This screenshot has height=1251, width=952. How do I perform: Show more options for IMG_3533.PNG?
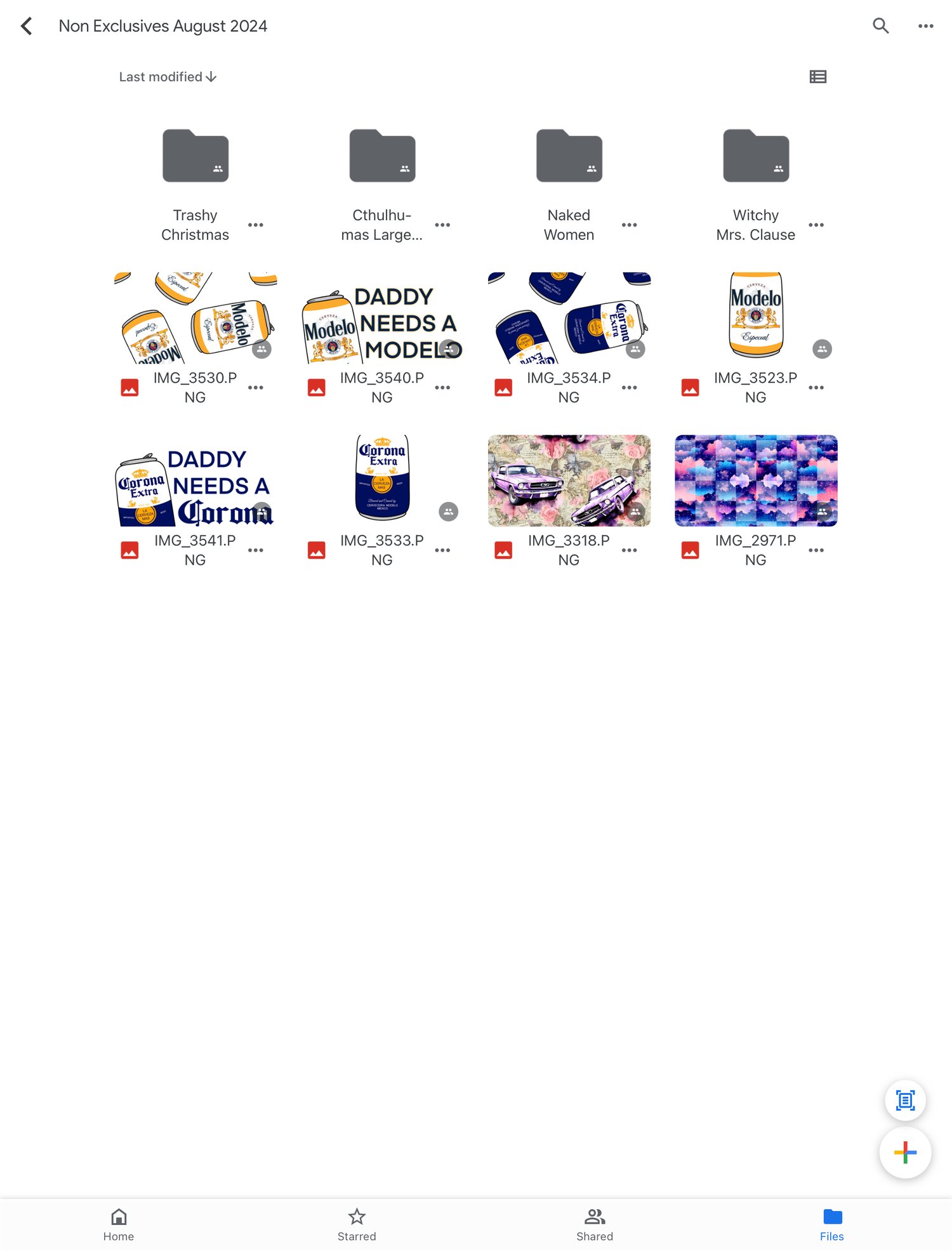[x=442, y=550]
